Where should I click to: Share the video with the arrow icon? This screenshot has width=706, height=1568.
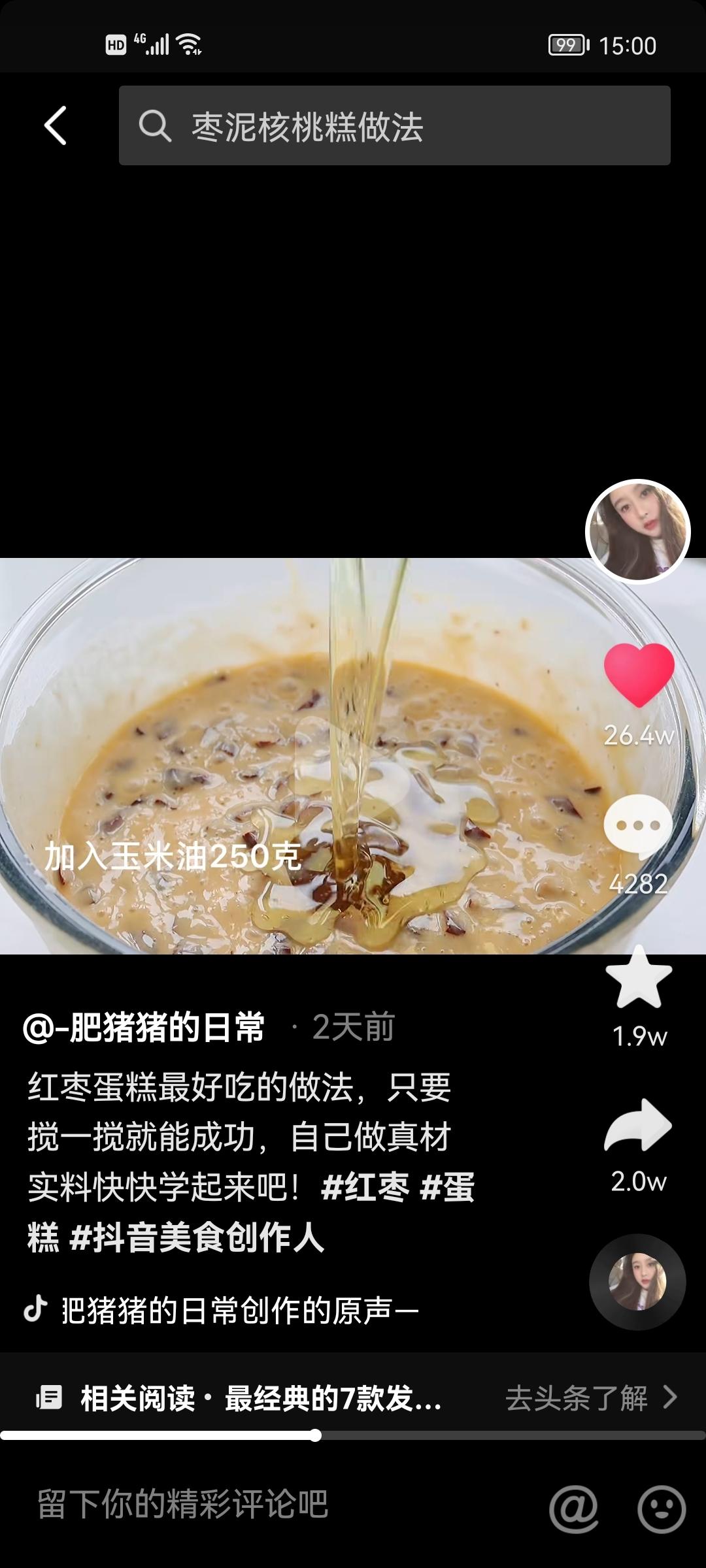click(638, 1125)
